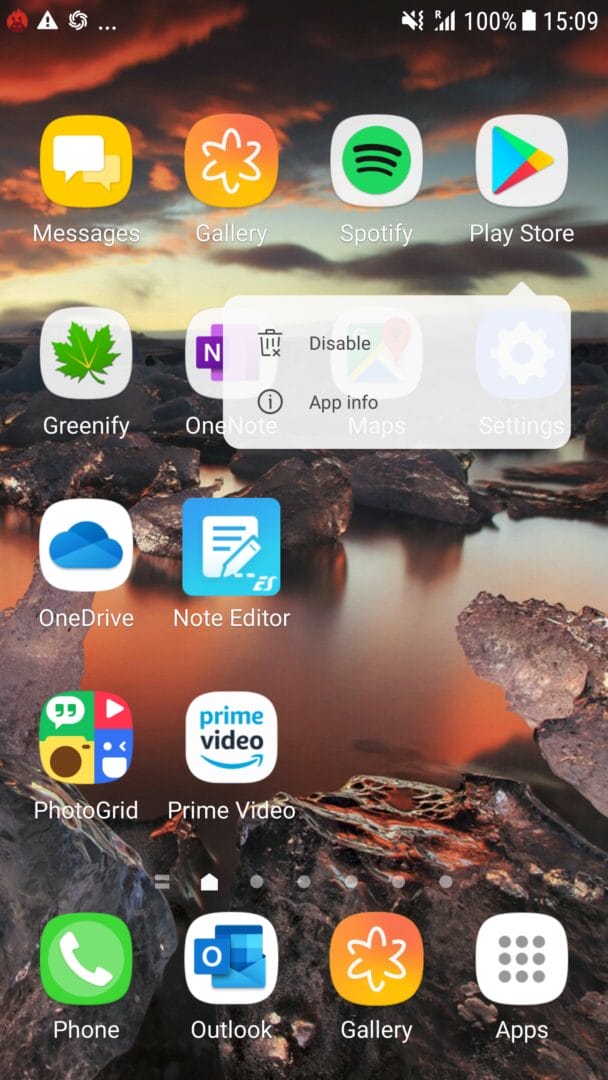Open Spotify

click(376, 161)
